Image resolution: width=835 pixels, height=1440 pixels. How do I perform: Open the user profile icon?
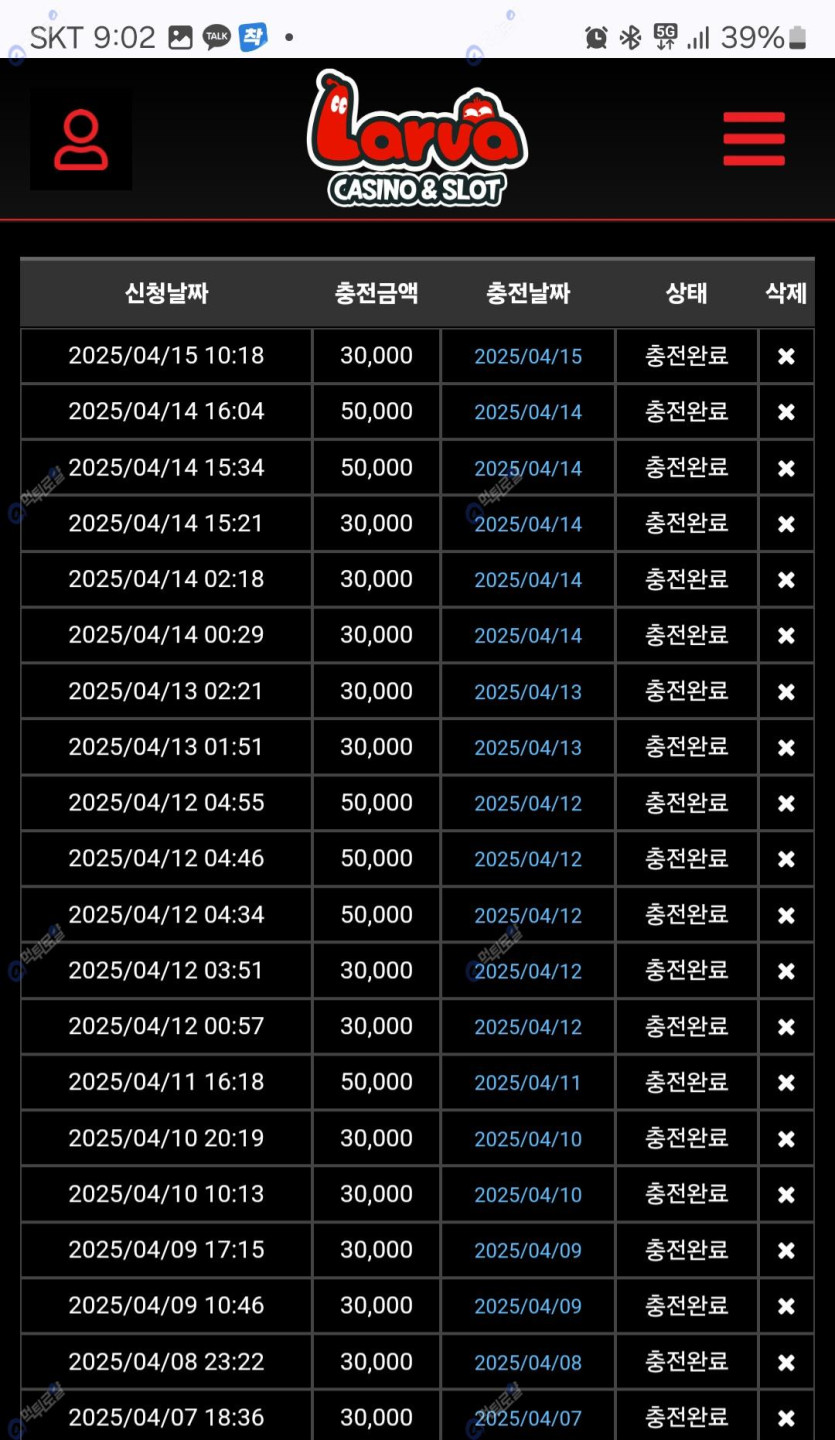[81, 139]
